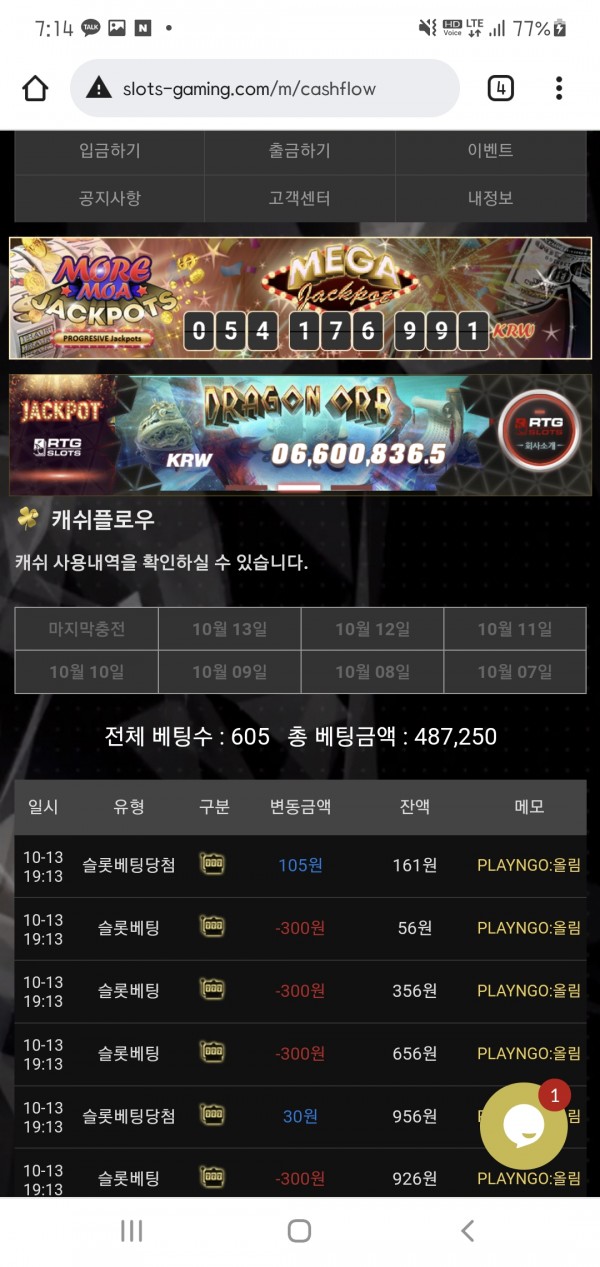The image size is (600, 1267).
Task: Open the browser home page
Action: point(35,89)
